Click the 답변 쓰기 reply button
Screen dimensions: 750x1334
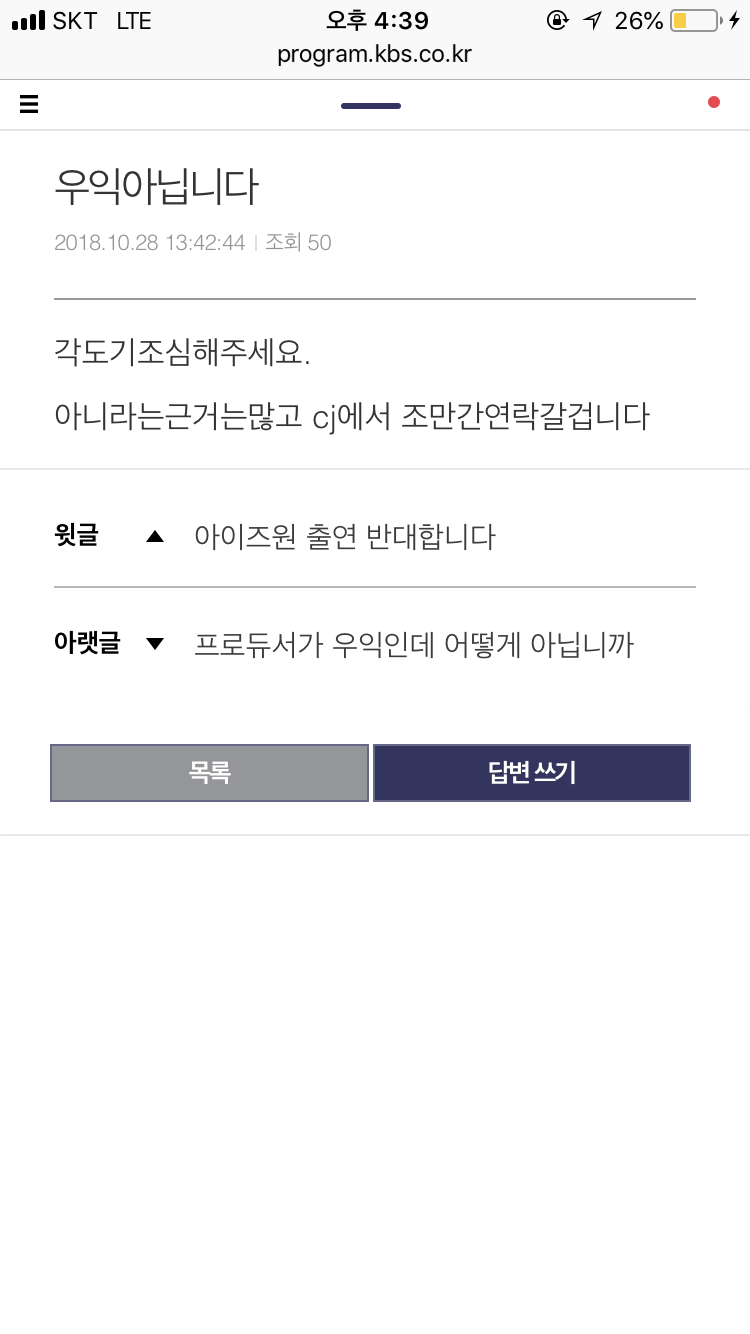(531, 772)
